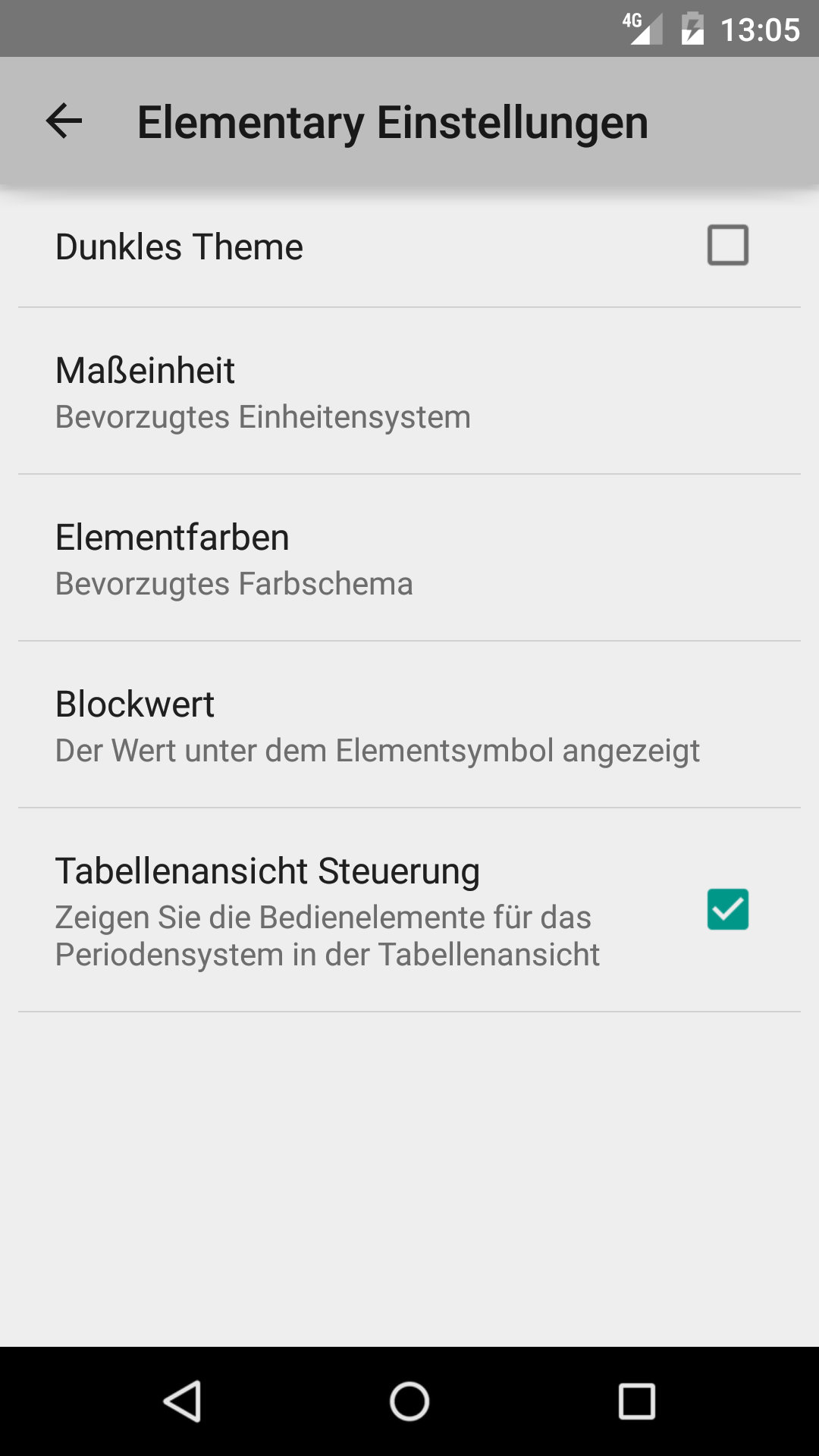Open the Blockwert setting
819x1456 pixels.
click(x=409, y=726)
